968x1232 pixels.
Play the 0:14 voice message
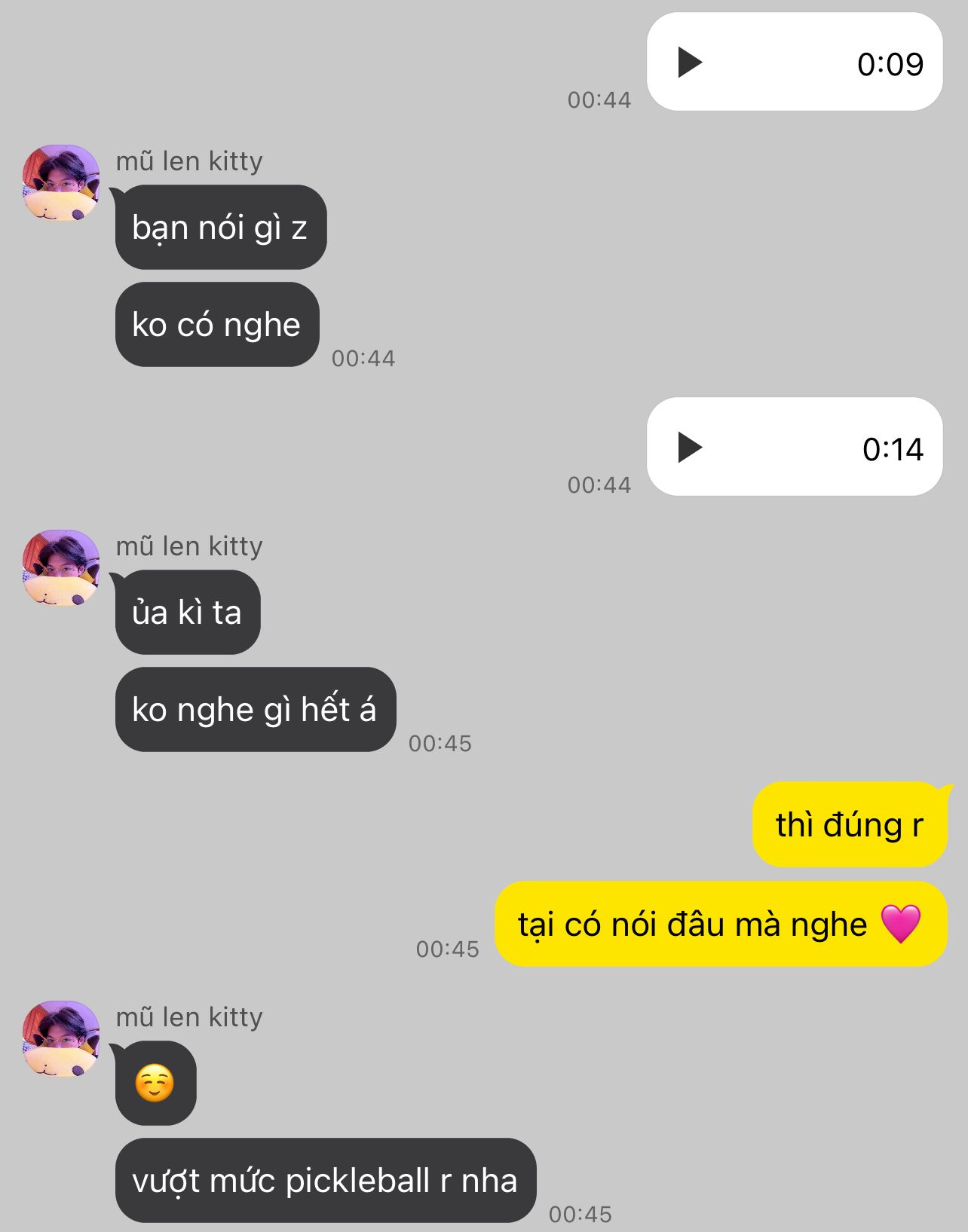[x=689, y=448]
